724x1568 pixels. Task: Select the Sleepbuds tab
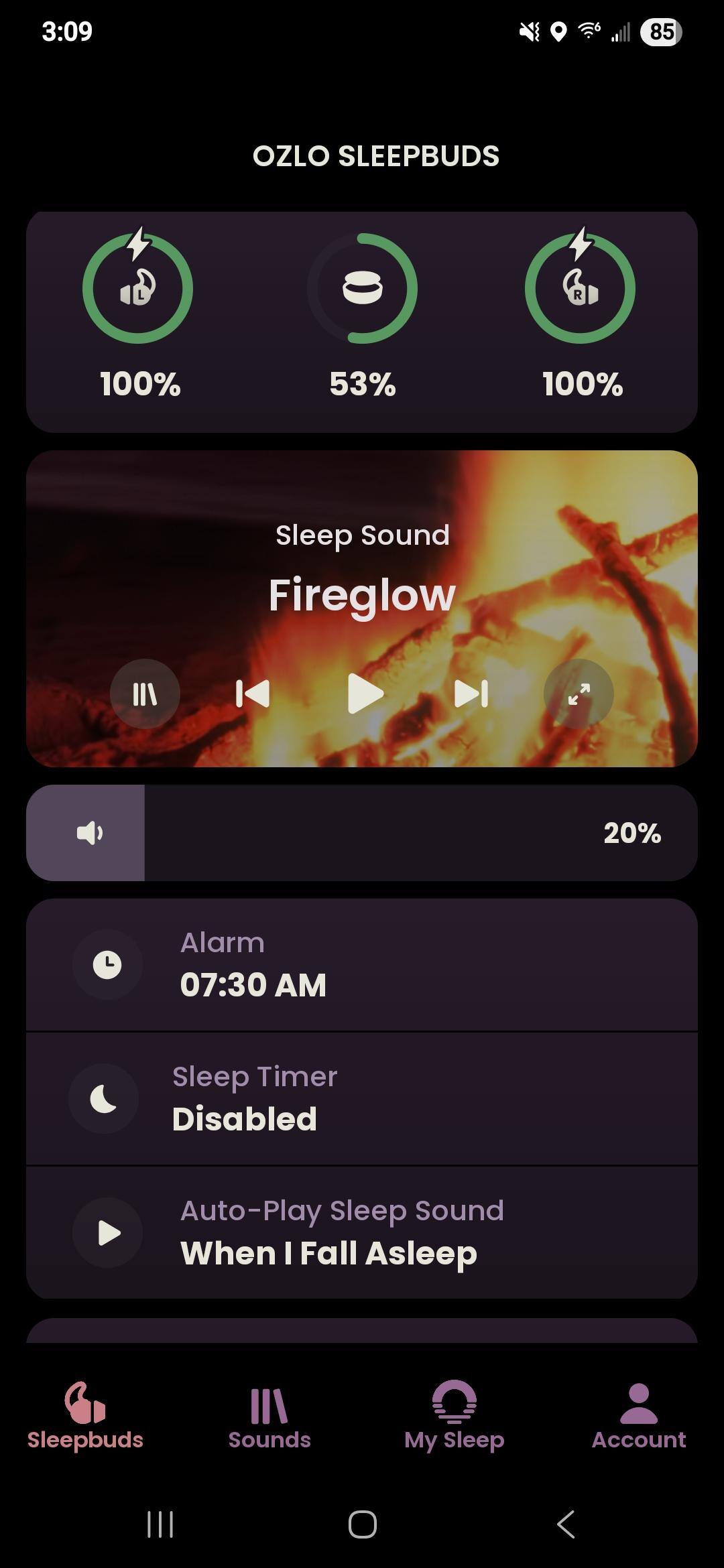click(85, 1415)
